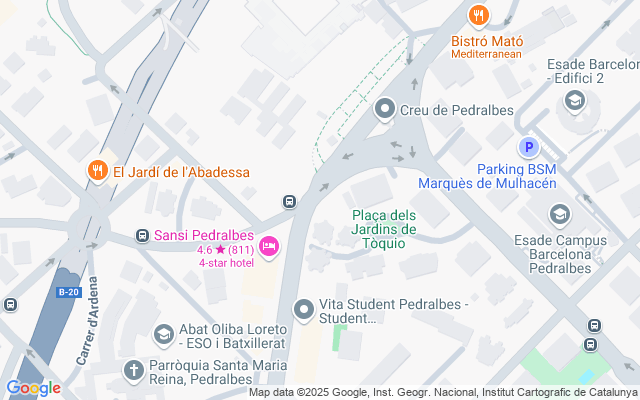Screen dimensions: 640x400
Task: Open the Abat Oliba Loreto school pin
Action: click(x=163, y=333)
